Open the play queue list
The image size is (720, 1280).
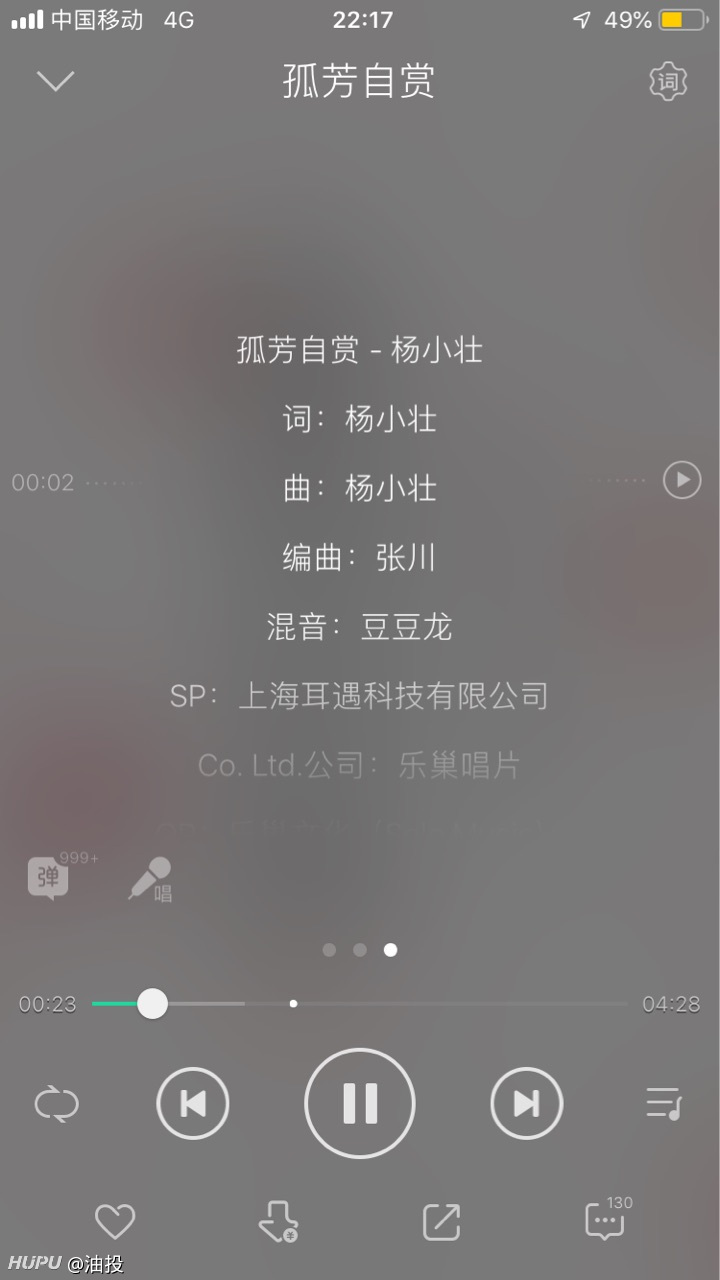tap(663, 1104)
